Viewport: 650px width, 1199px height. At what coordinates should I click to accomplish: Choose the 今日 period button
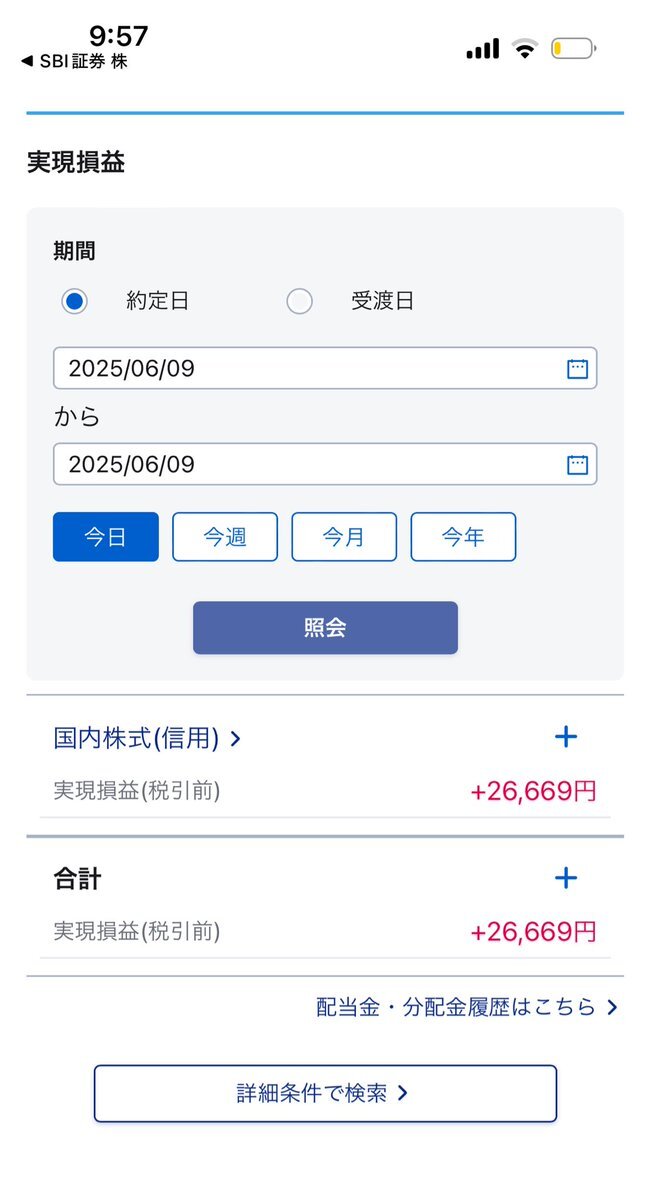[106, 537]
